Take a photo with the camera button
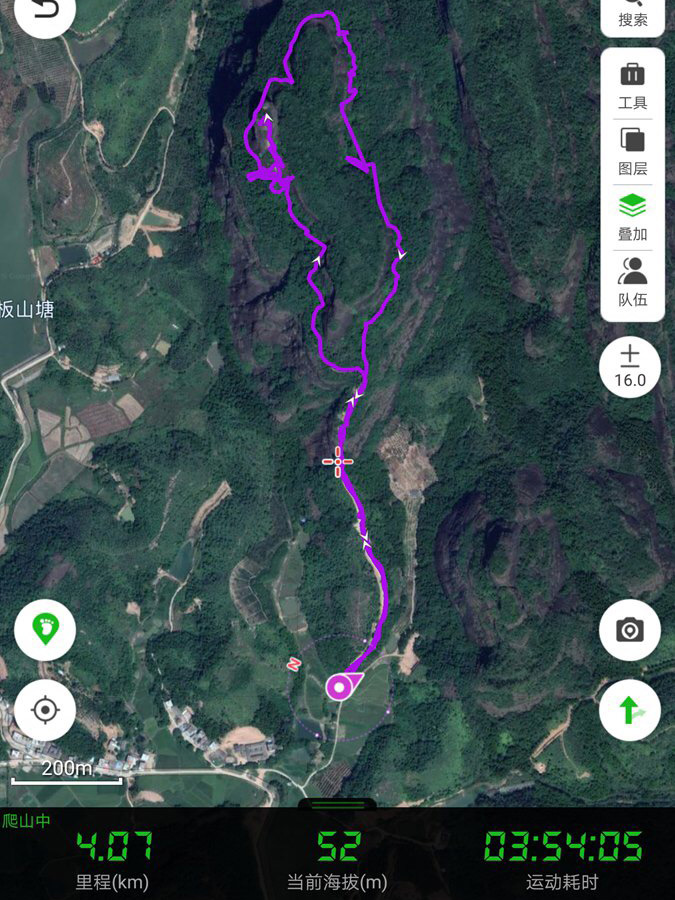The width and height of the screenshot is (675, 900). tap(630, 630)
